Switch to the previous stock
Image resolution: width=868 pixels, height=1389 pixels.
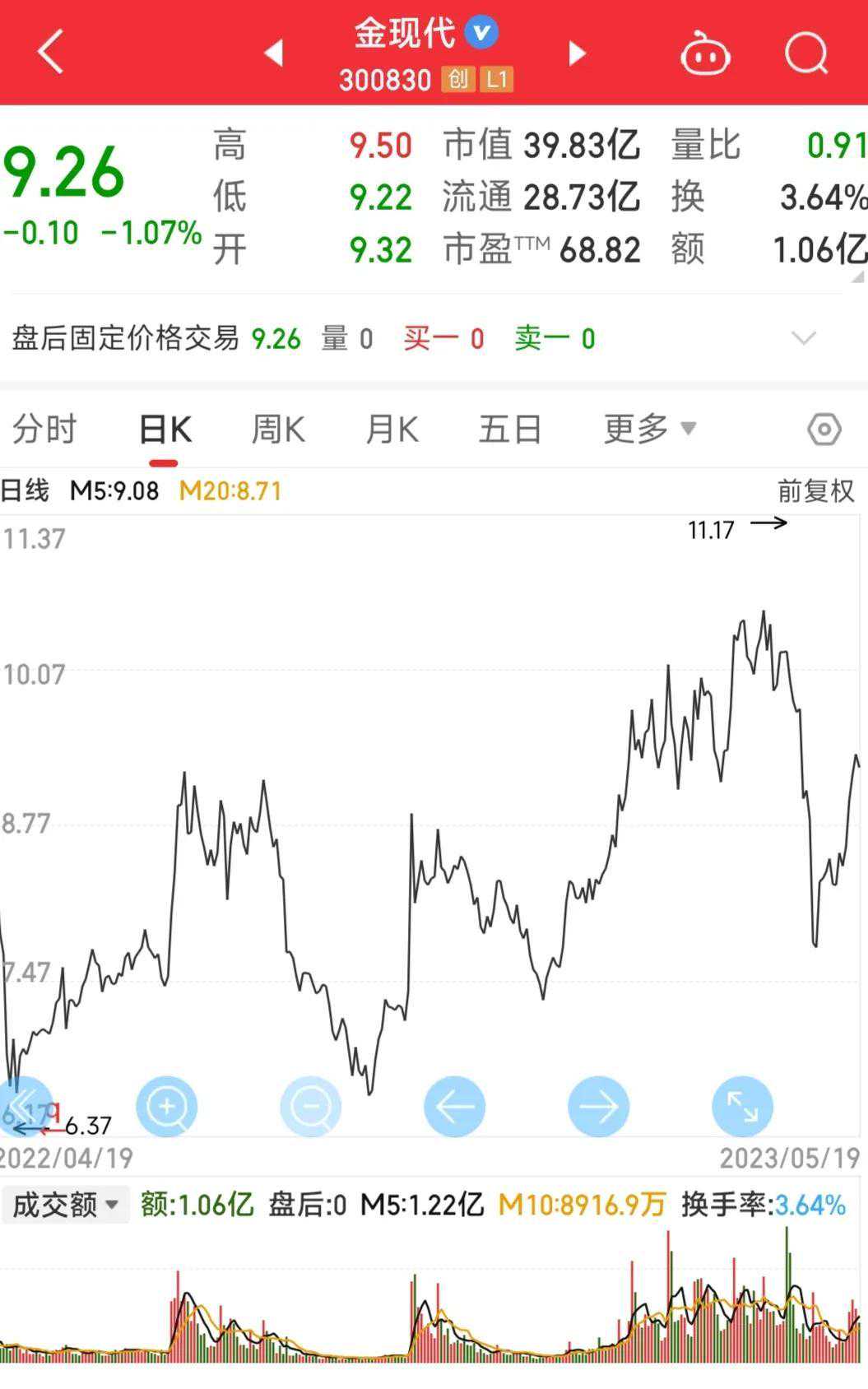(274, 53)
